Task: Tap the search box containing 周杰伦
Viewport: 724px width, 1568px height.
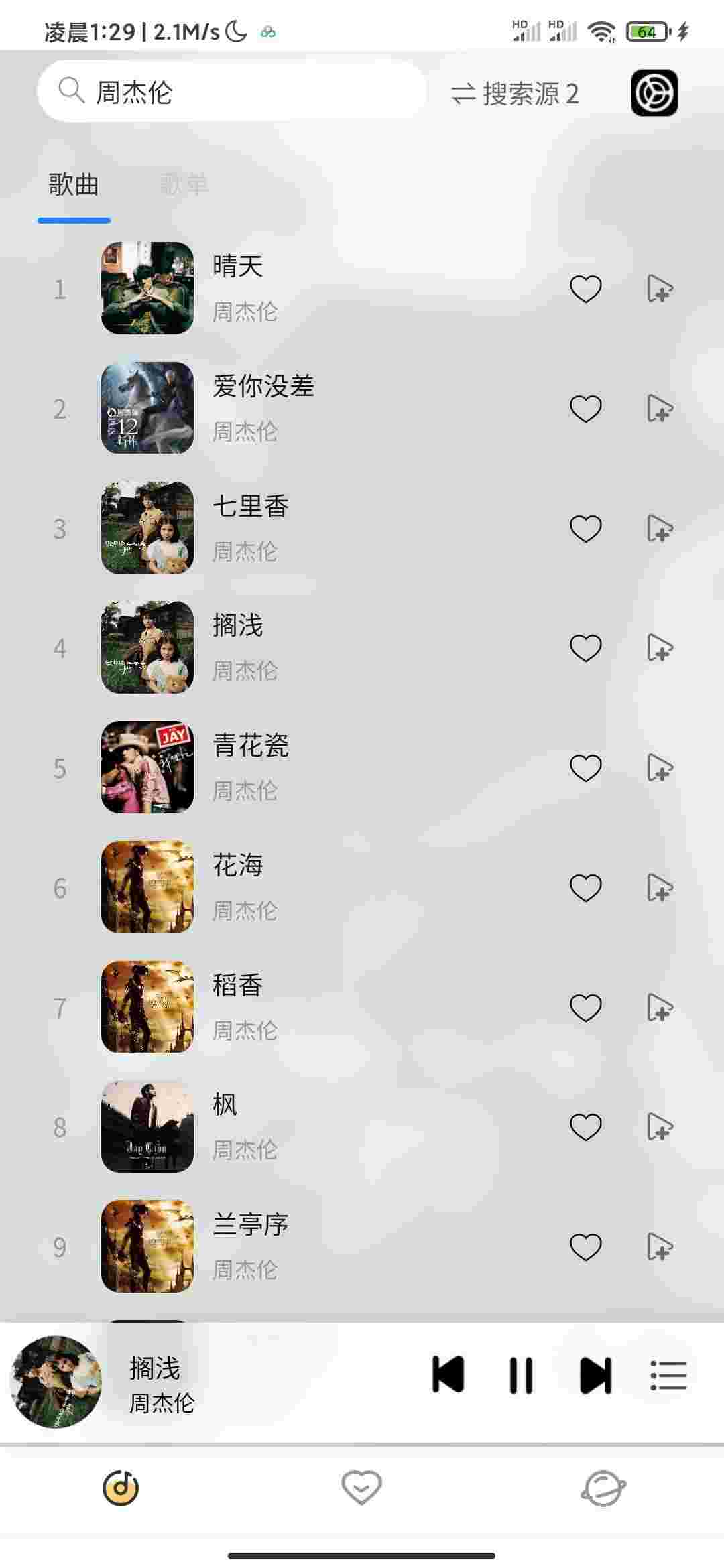Action: [231, 92]
